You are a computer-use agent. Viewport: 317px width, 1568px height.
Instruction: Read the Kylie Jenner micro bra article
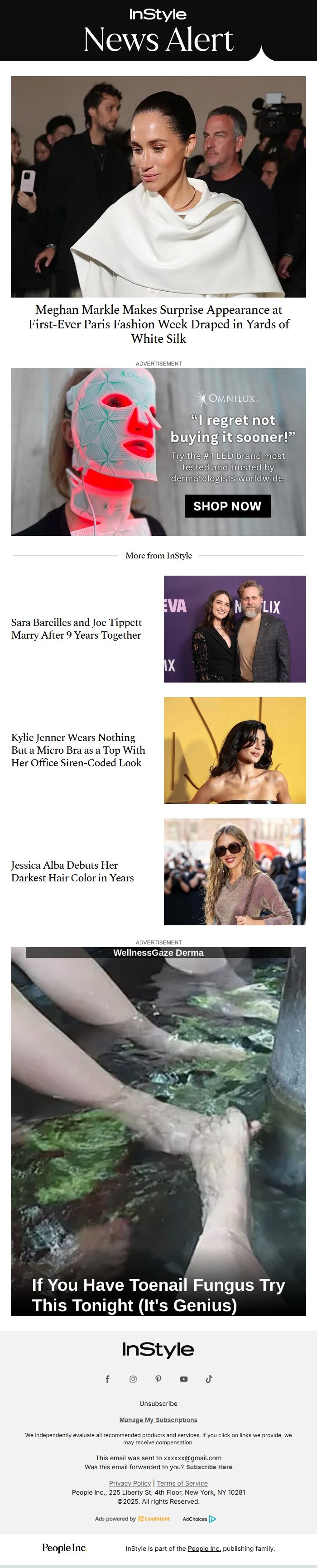78,750
